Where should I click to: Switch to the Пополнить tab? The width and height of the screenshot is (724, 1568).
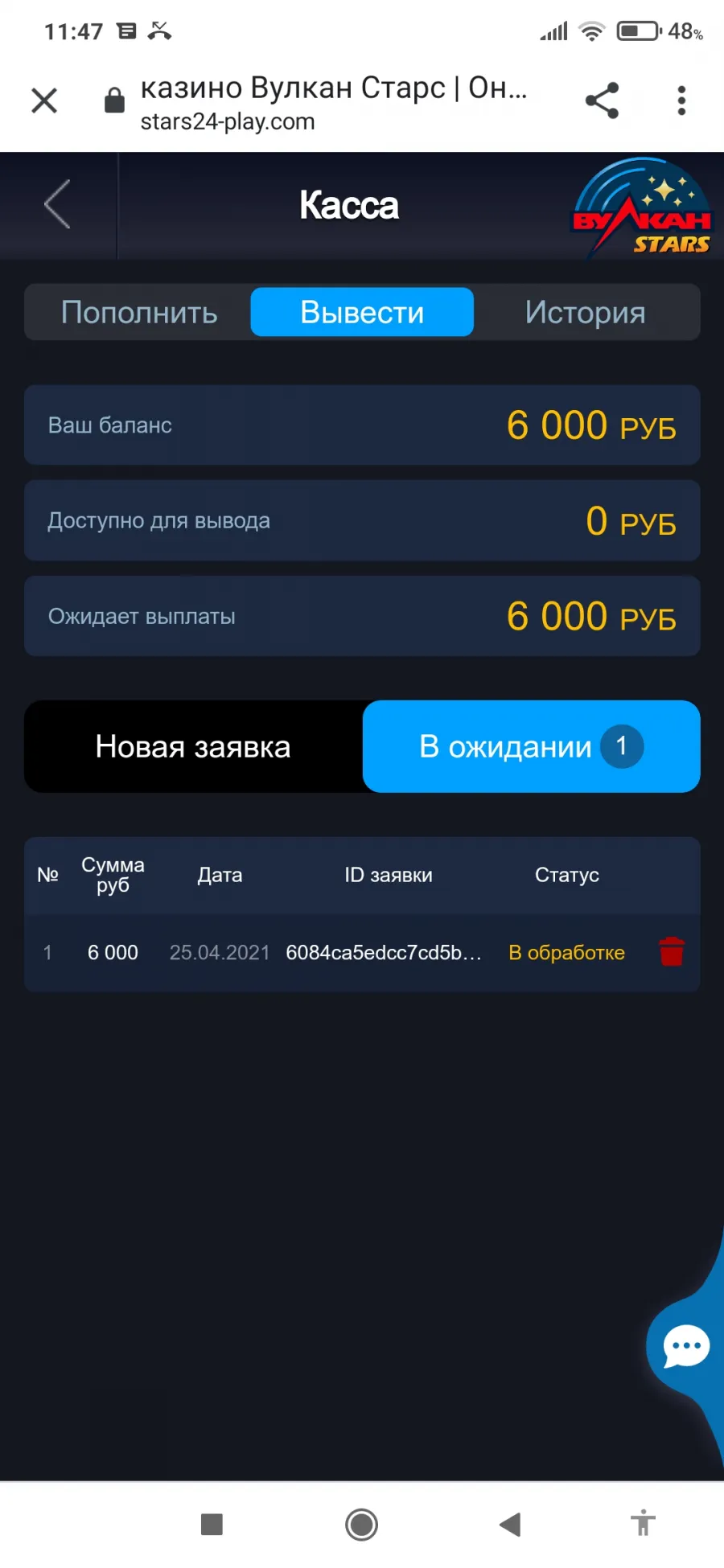coord(139,312)
